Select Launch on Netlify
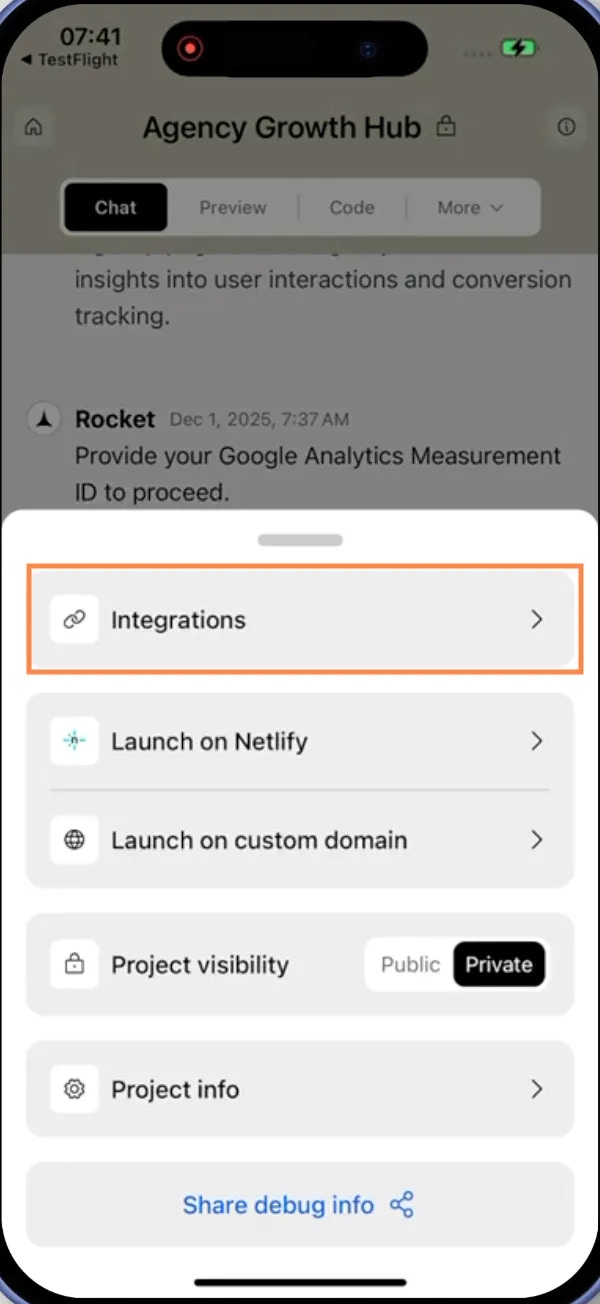This screenshot has height=1304, width=600. pos(300,741)
